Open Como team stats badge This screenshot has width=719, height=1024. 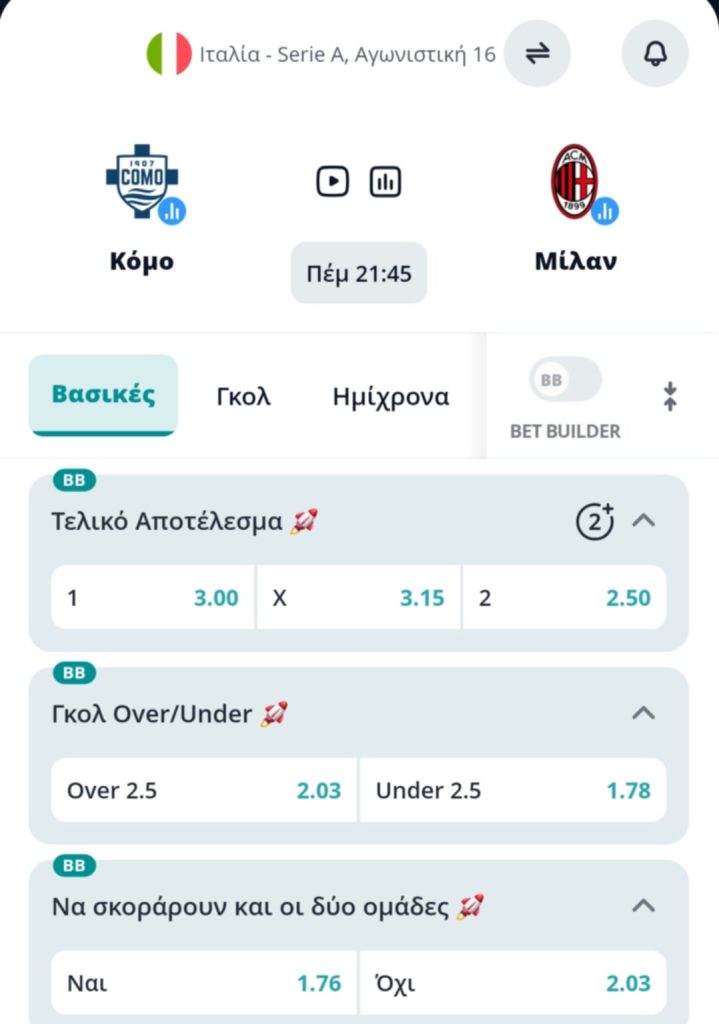pyautogui.click(x=172, y=211)
